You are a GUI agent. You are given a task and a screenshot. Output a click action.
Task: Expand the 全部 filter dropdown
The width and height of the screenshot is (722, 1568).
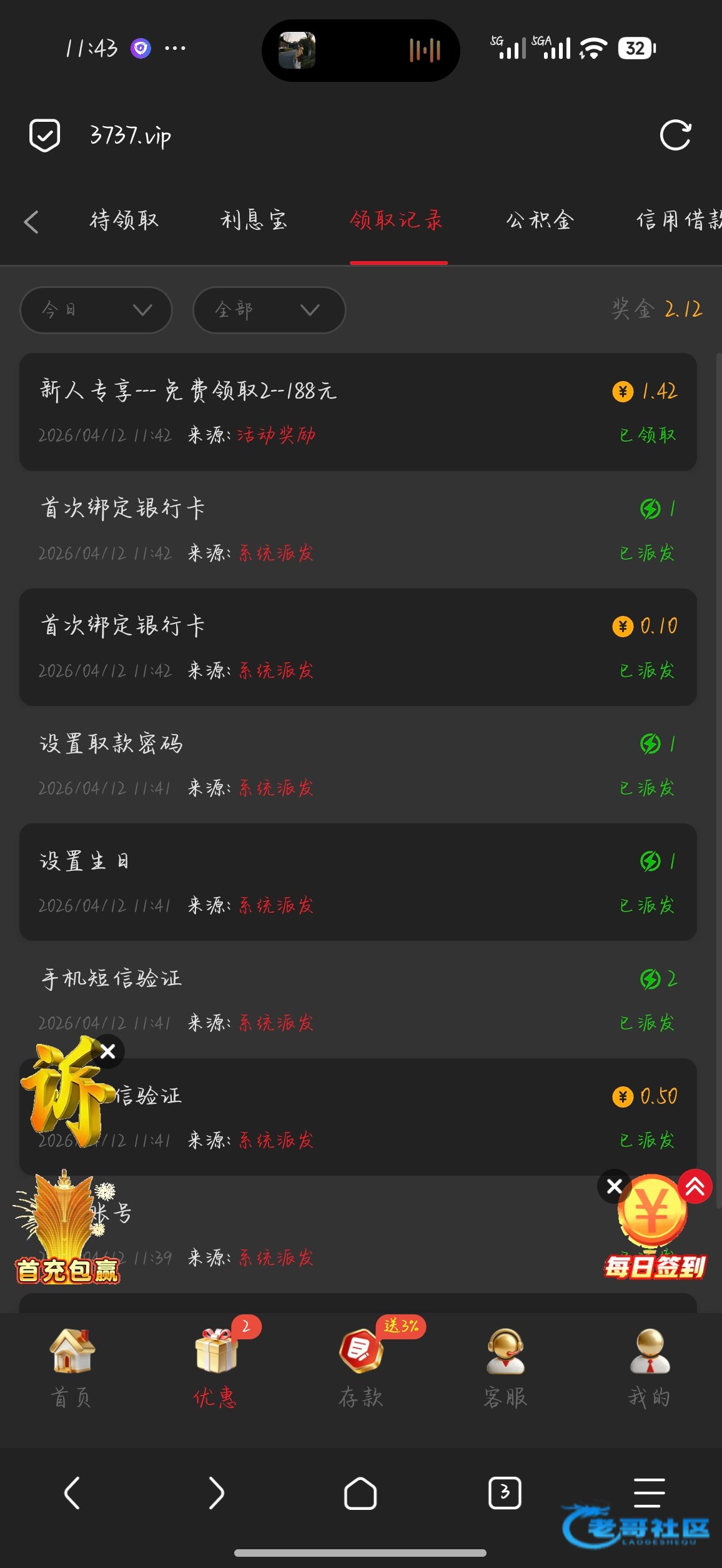point(269,310)
